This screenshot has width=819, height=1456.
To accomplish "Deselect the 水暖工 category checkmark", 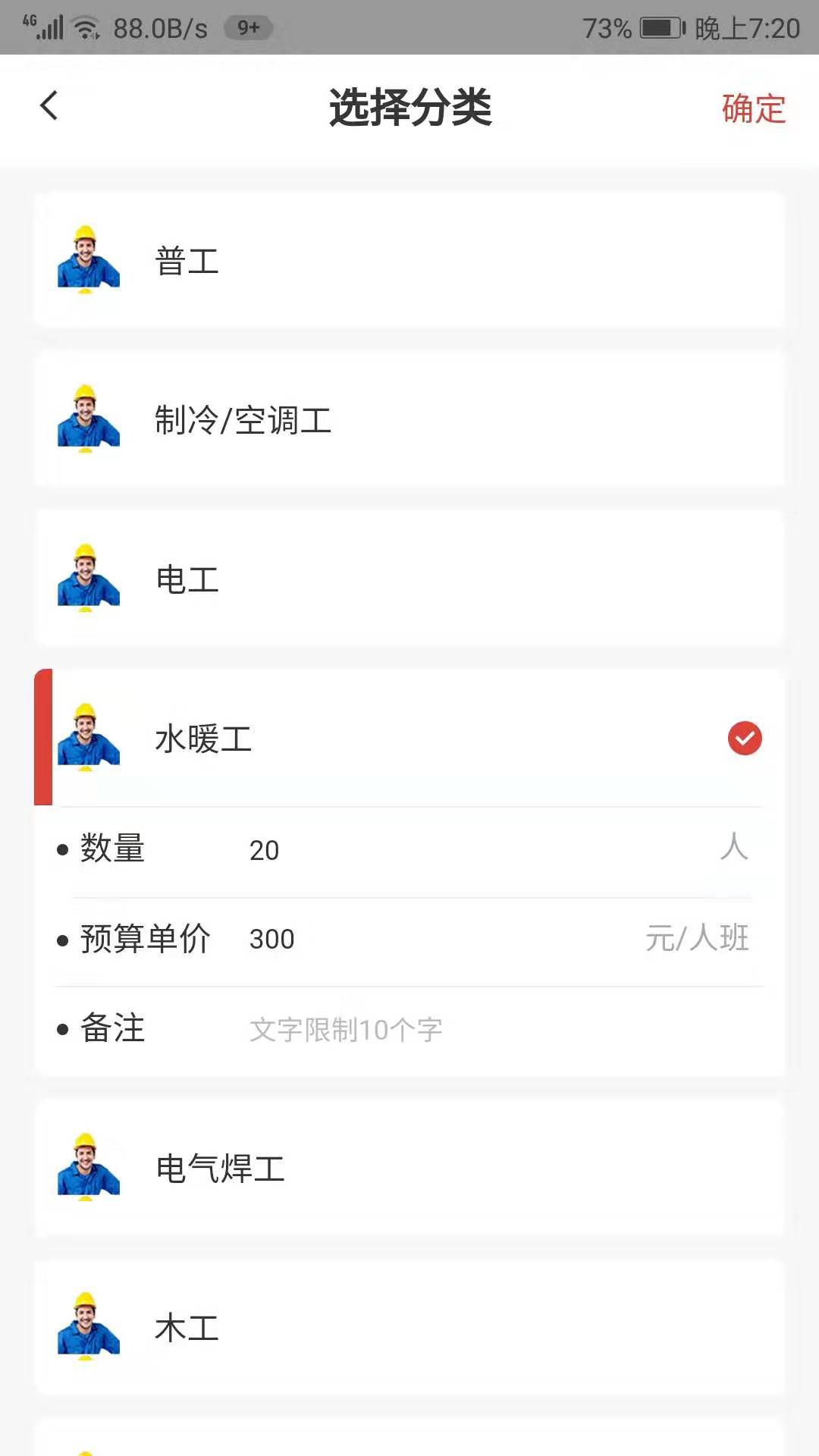I will (744, 736).
